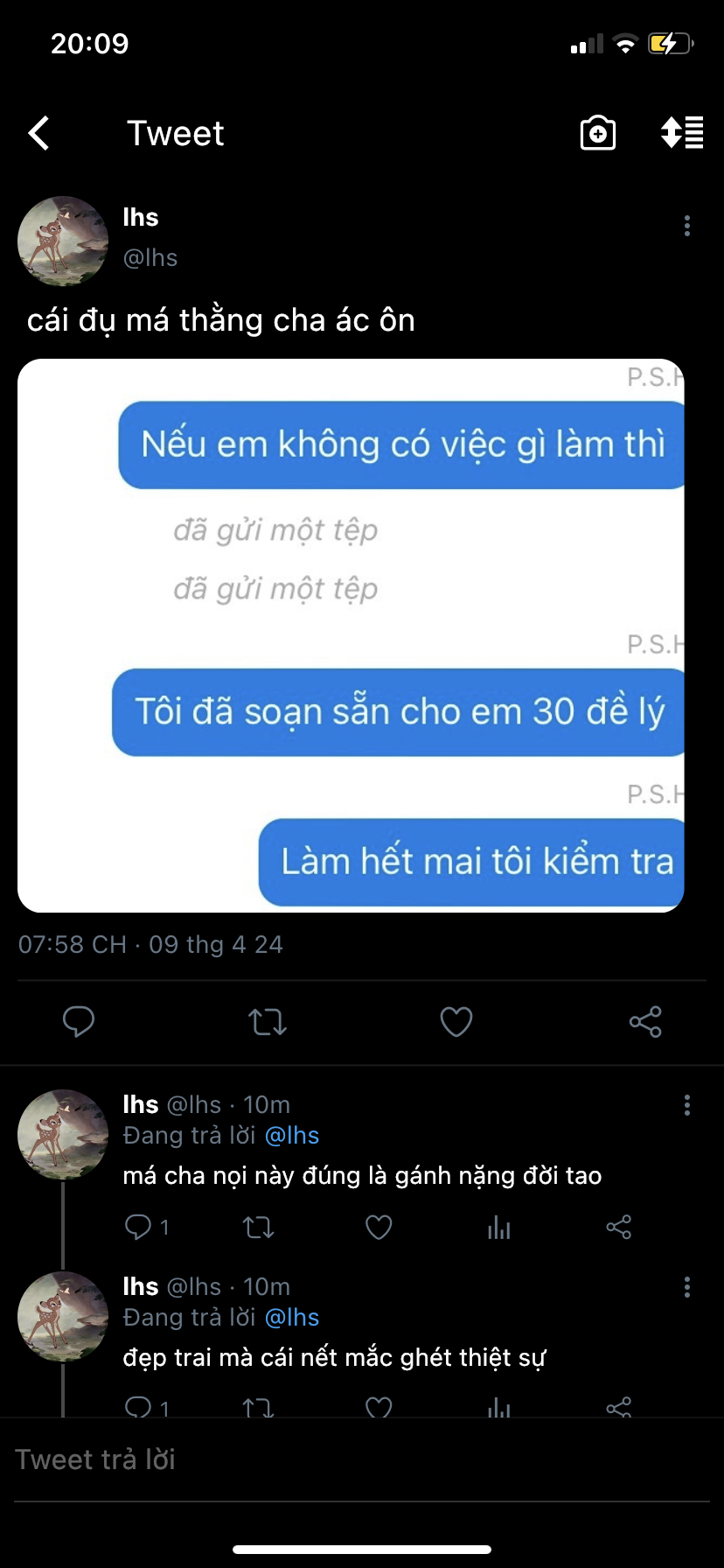724x1568 pixels.
Task: Share the reply "má cha nọi này"
Action: pos(619,1227)
